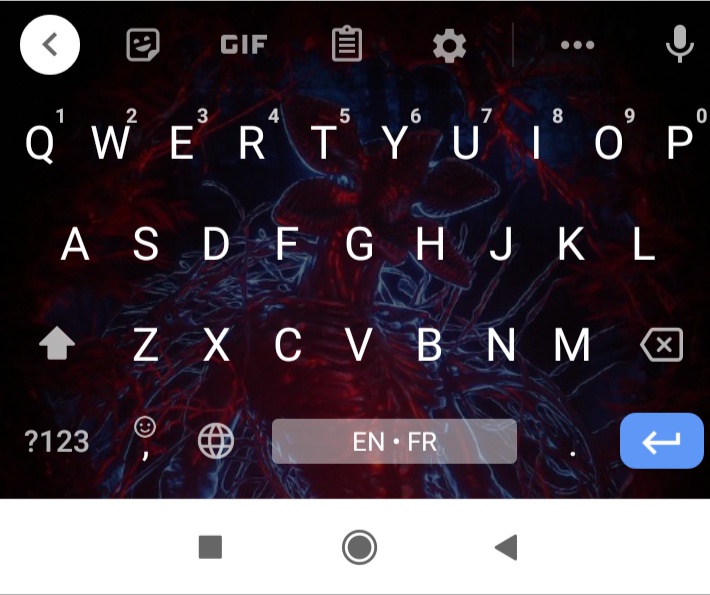Tap the EN • FR space bar
Screen dimensions: 710x595
click(394, 441)
